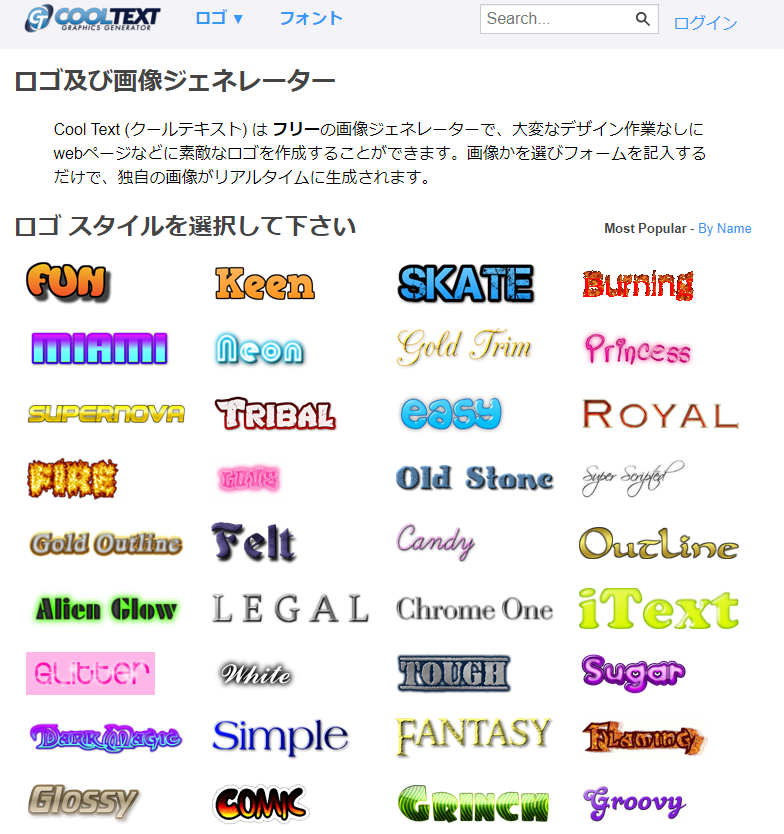Select the Royal logo style

coord(660,414)
